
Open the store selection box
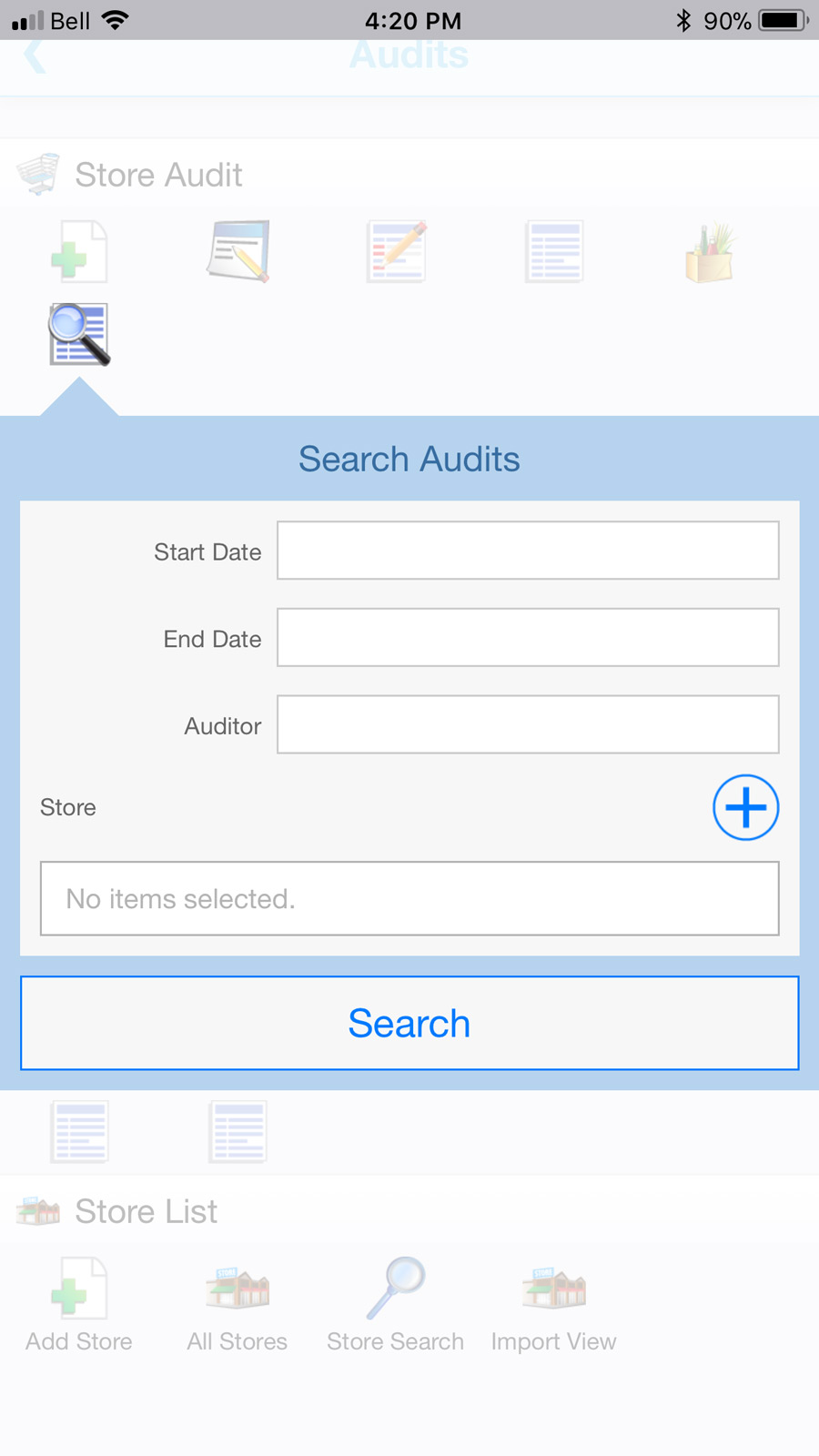point(409,898)
